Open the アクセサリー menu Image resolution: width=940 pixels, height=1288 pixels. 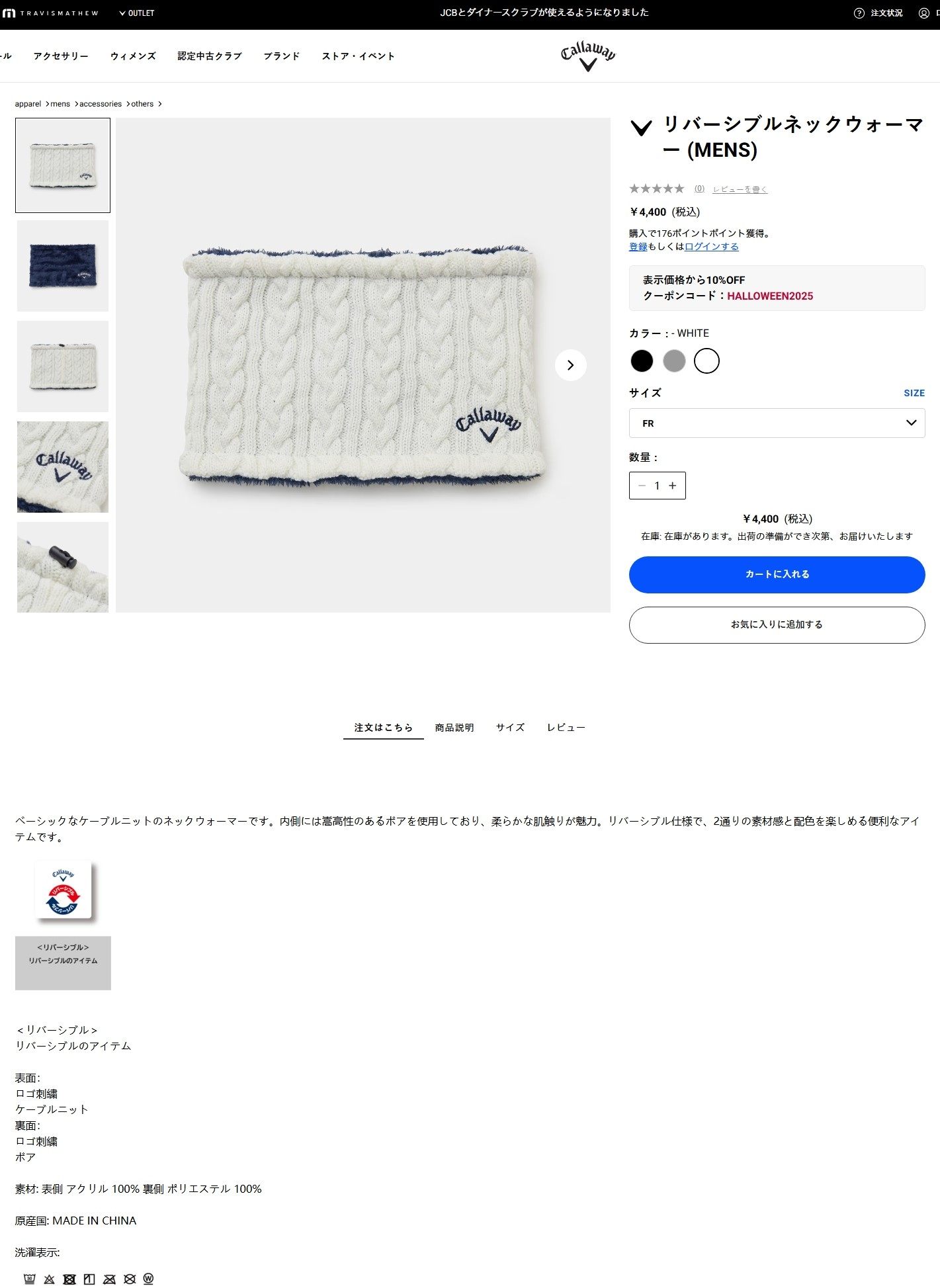tap(61, 56)
